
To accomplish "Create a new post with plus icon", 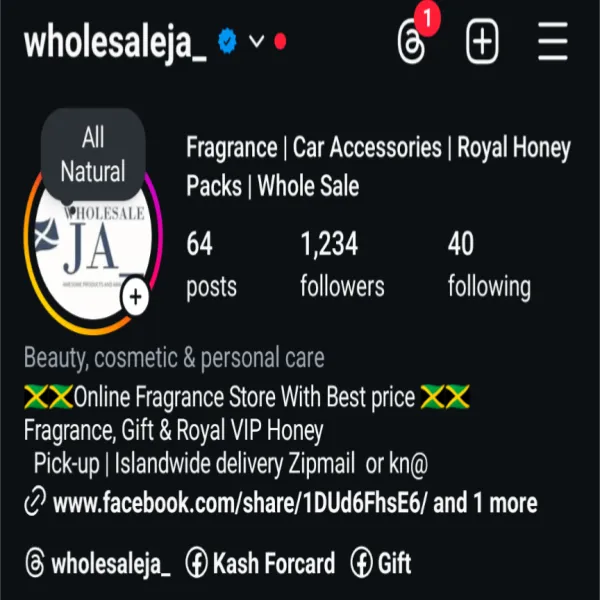I will (483, 42).
